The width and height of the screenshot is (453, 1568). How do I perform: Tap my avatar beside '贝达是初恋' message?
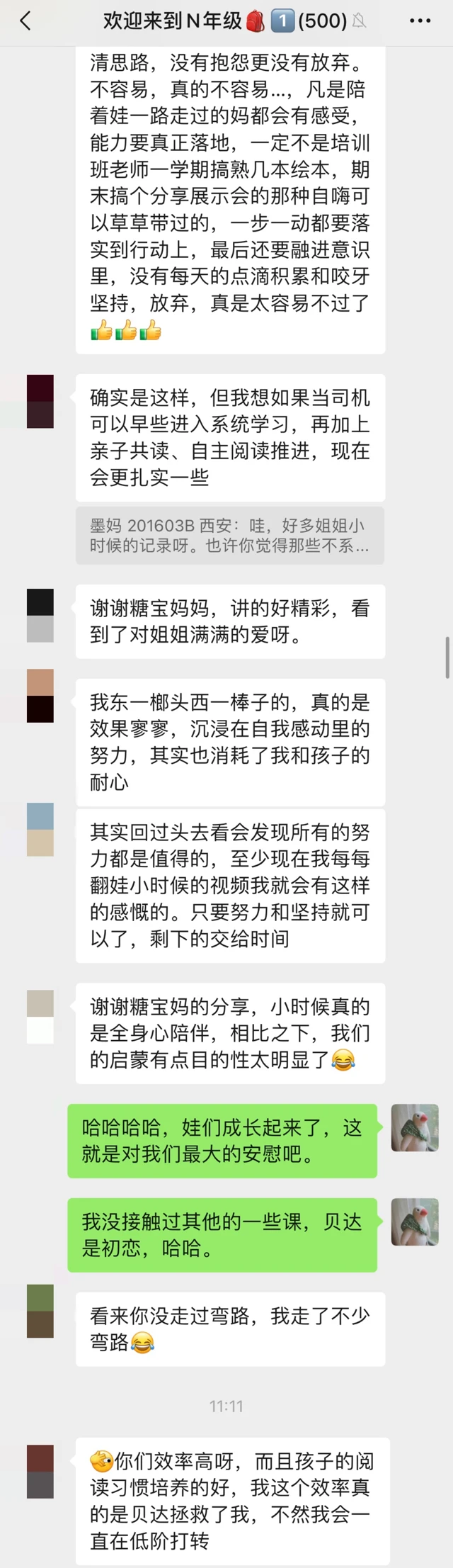pyautogui.click(x=415, y=1221)
